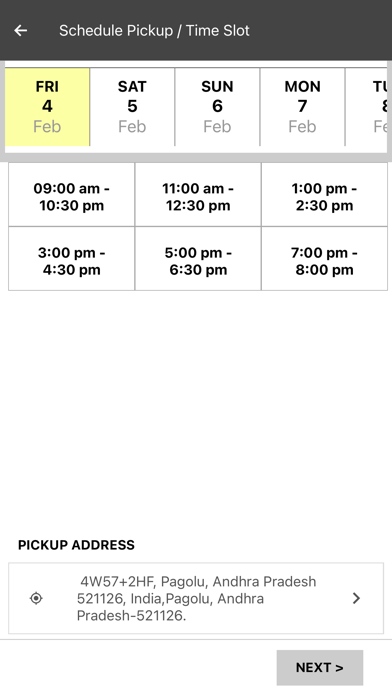This screenshot has height=696, width=392.
Task: Open the pickup address row
Action: pos(196,598)
